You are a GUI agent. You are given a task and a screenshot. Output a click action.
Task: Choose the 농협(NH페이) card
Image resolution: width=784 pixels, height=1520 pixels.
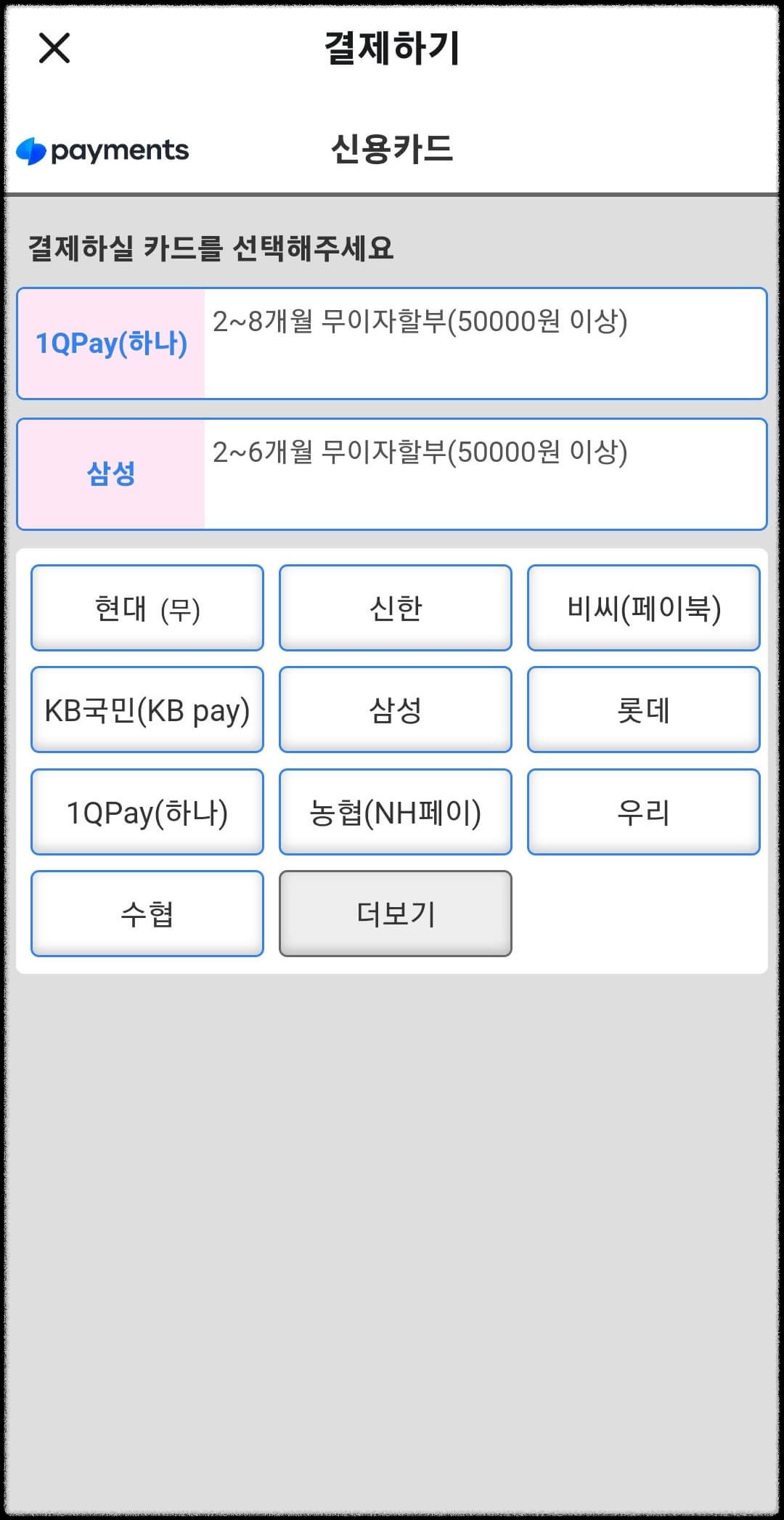(x=395, y=811)
